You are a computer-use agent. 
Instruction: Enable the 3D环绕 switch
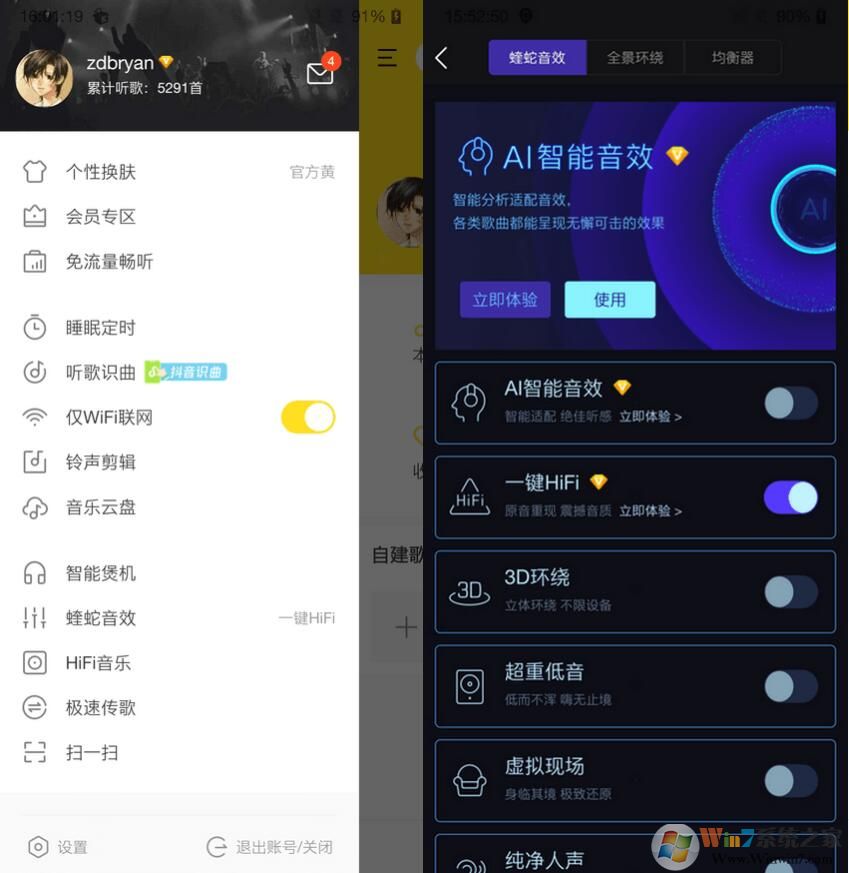click(791, 592)
